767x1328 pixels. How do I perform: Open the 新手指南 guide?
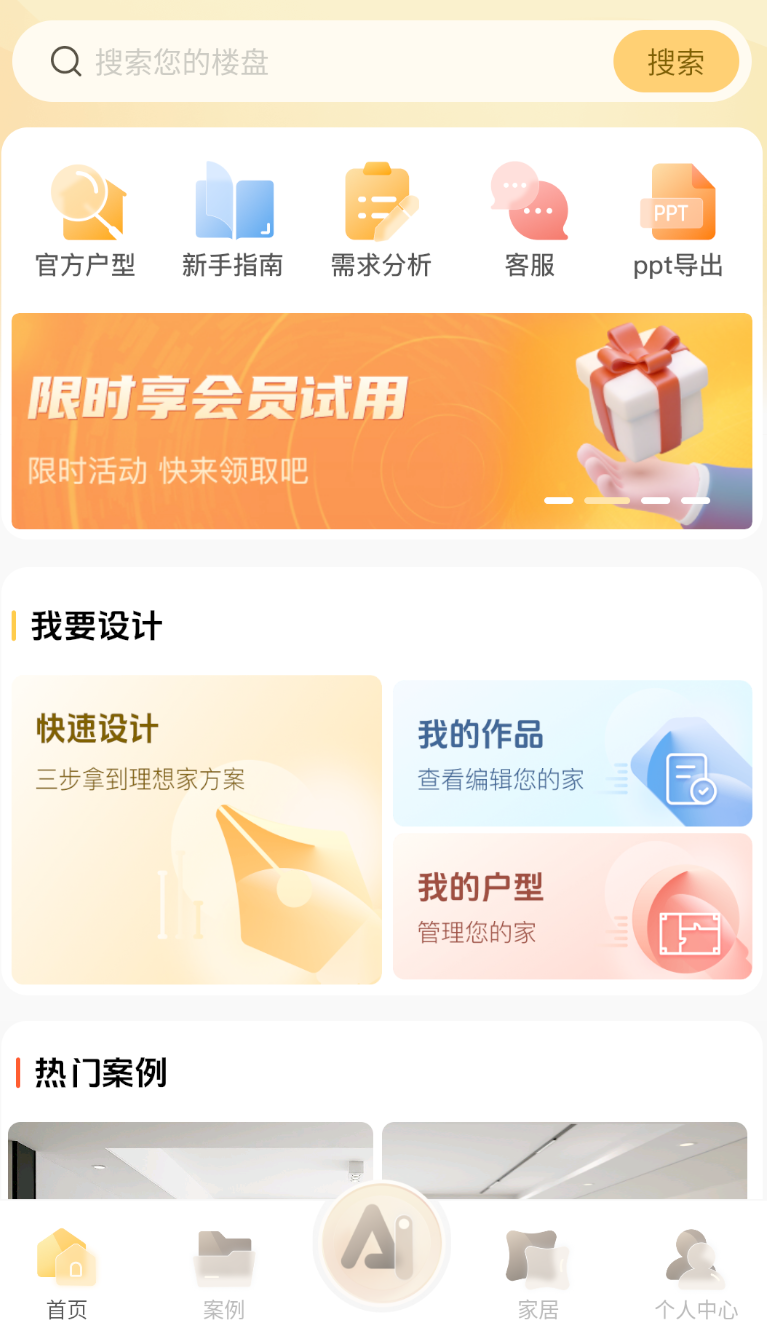pyautogui.click(x=233, y=222)
